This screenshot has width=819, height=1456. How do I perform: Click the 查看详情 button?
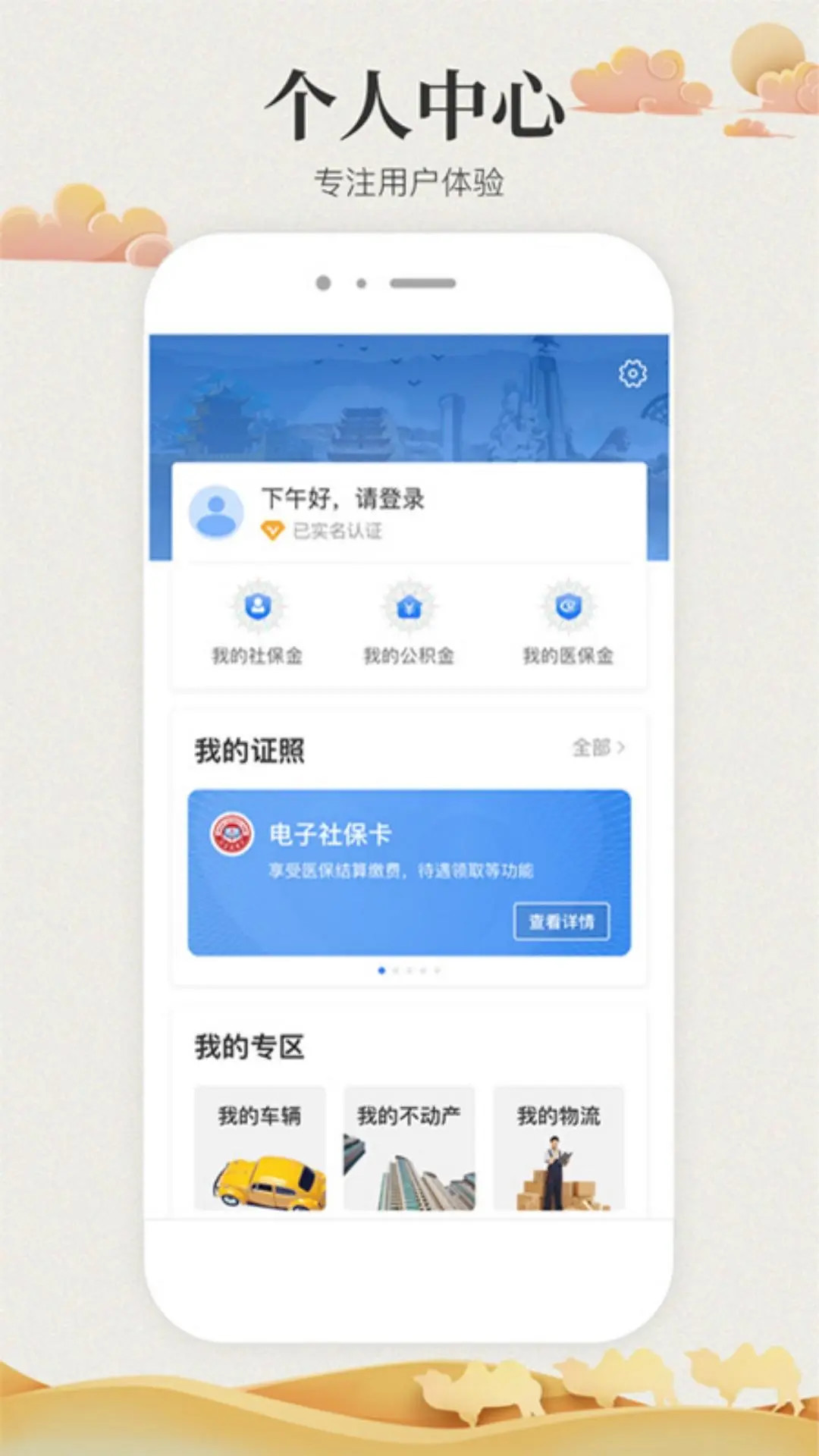click(x=563, y=921)
